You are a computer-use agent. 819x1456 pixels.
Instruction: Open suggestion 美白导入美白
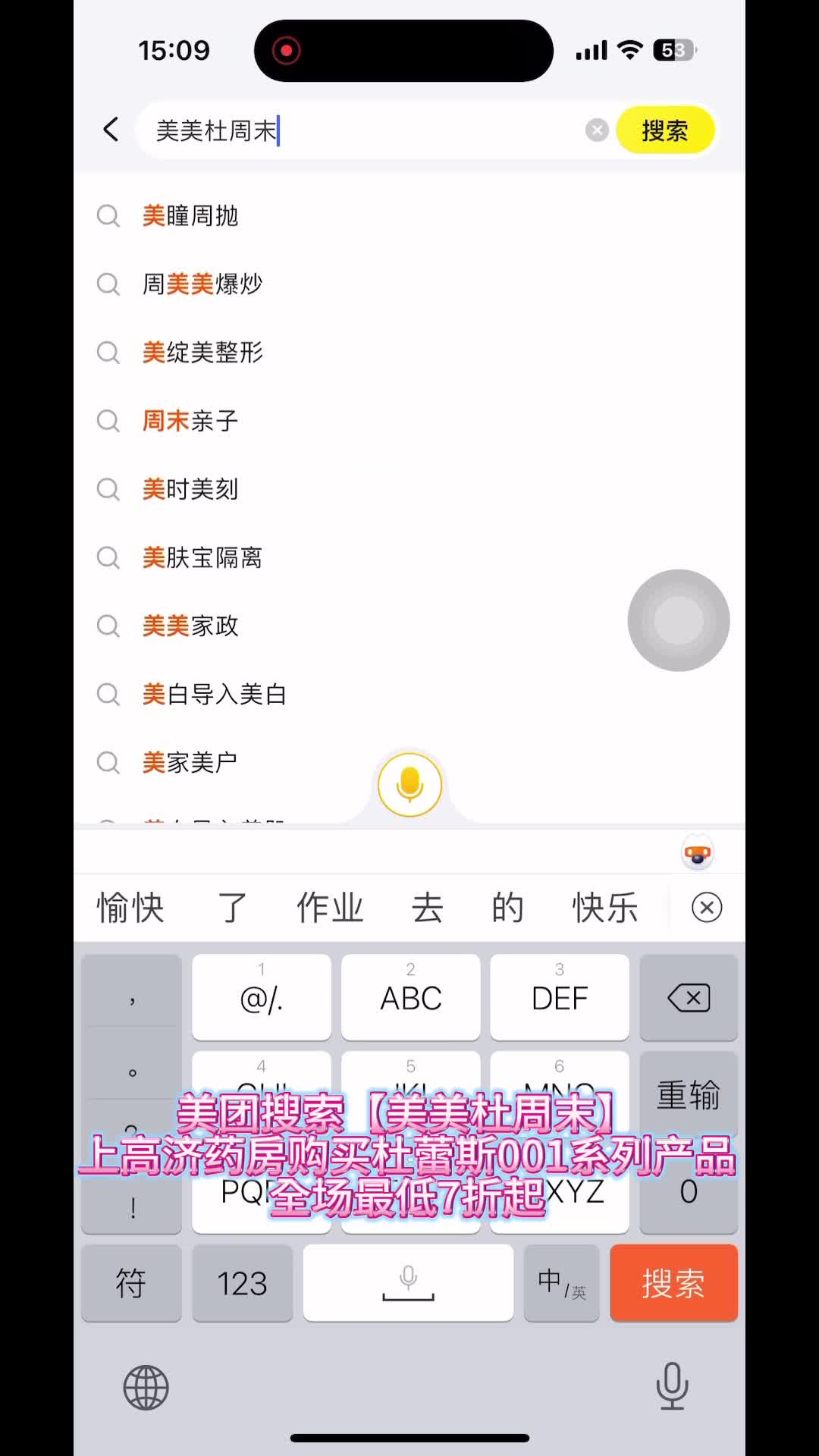[215, 695]
